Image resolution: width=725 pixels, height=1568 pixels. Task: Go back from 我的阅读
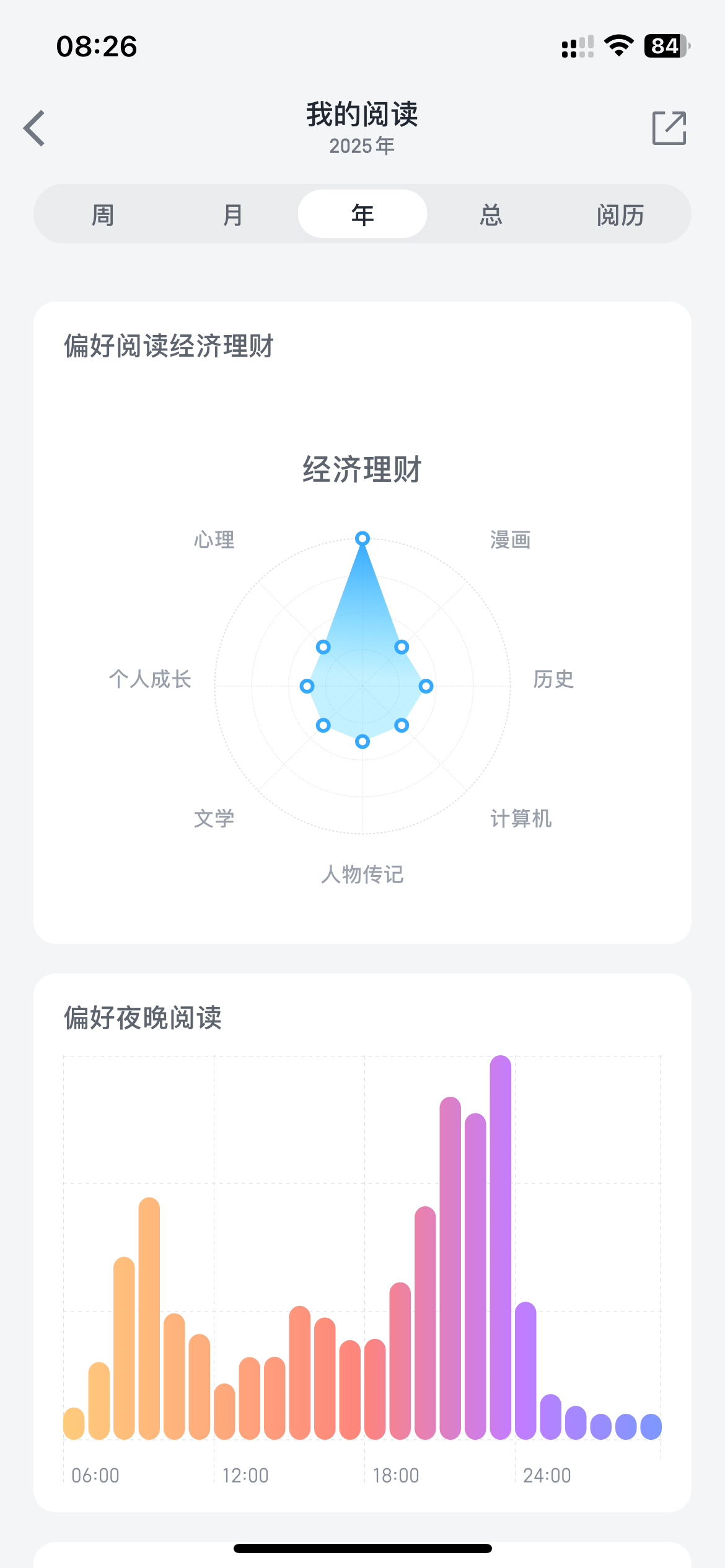[x=35, y=128]
